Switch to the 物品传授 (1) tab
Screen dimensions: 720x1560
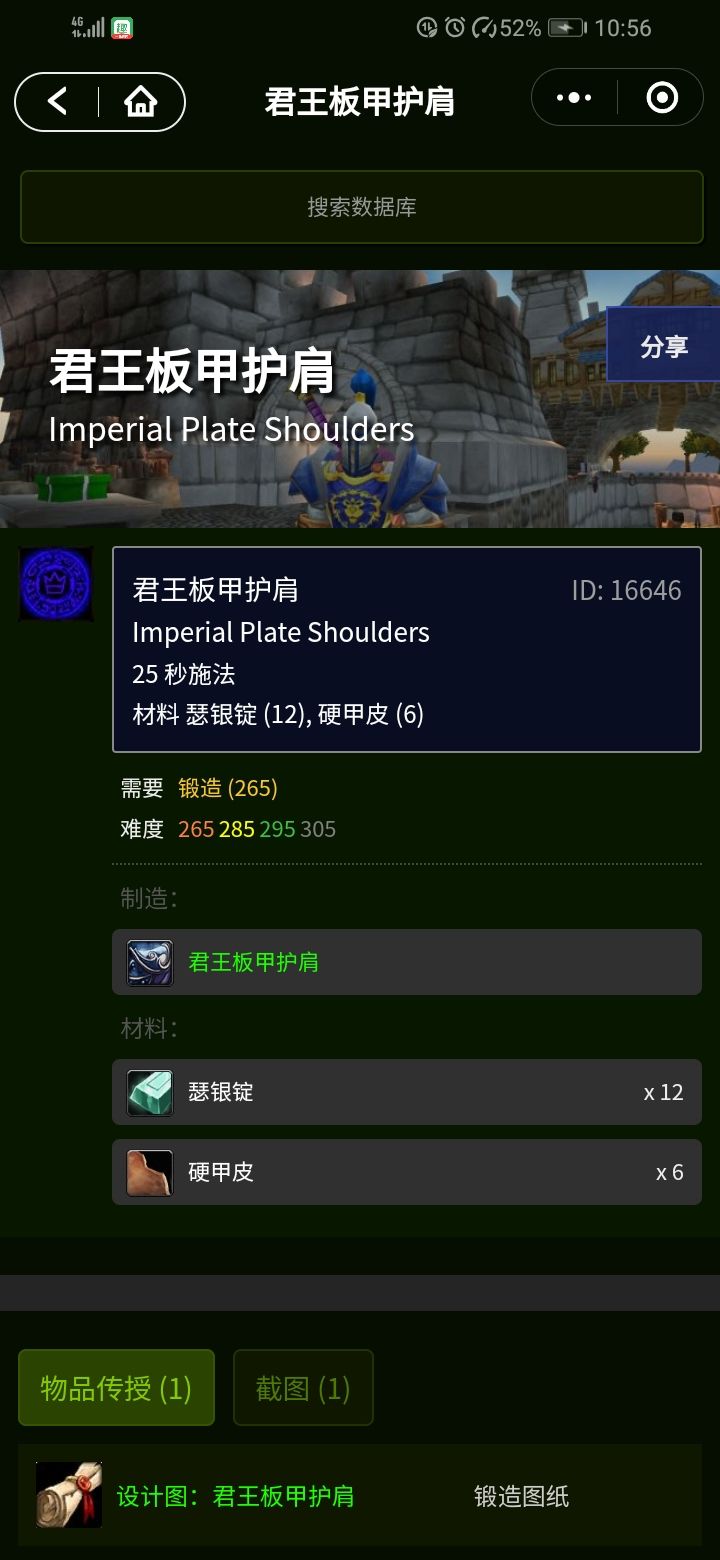116,1387
